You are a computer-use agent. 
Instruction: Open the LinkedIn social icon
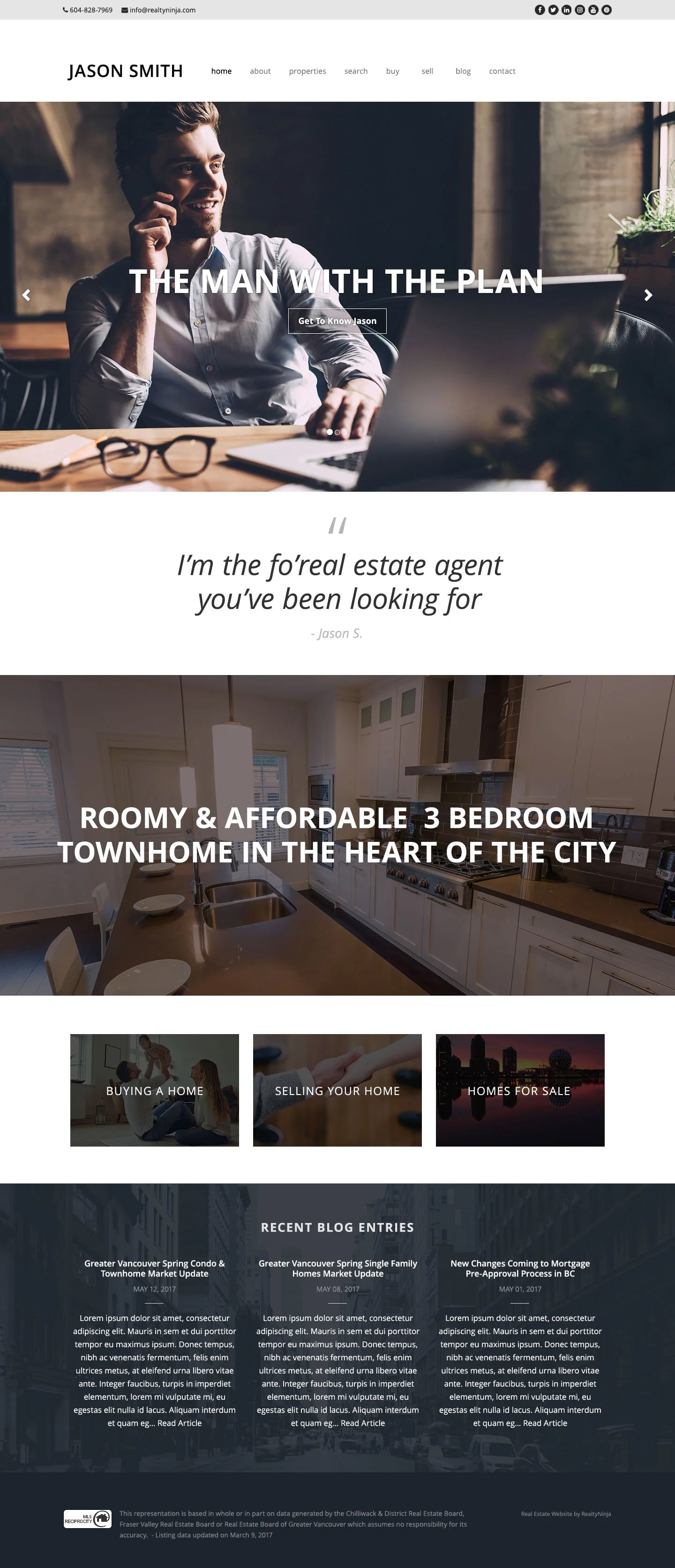(x=566, y=10)
